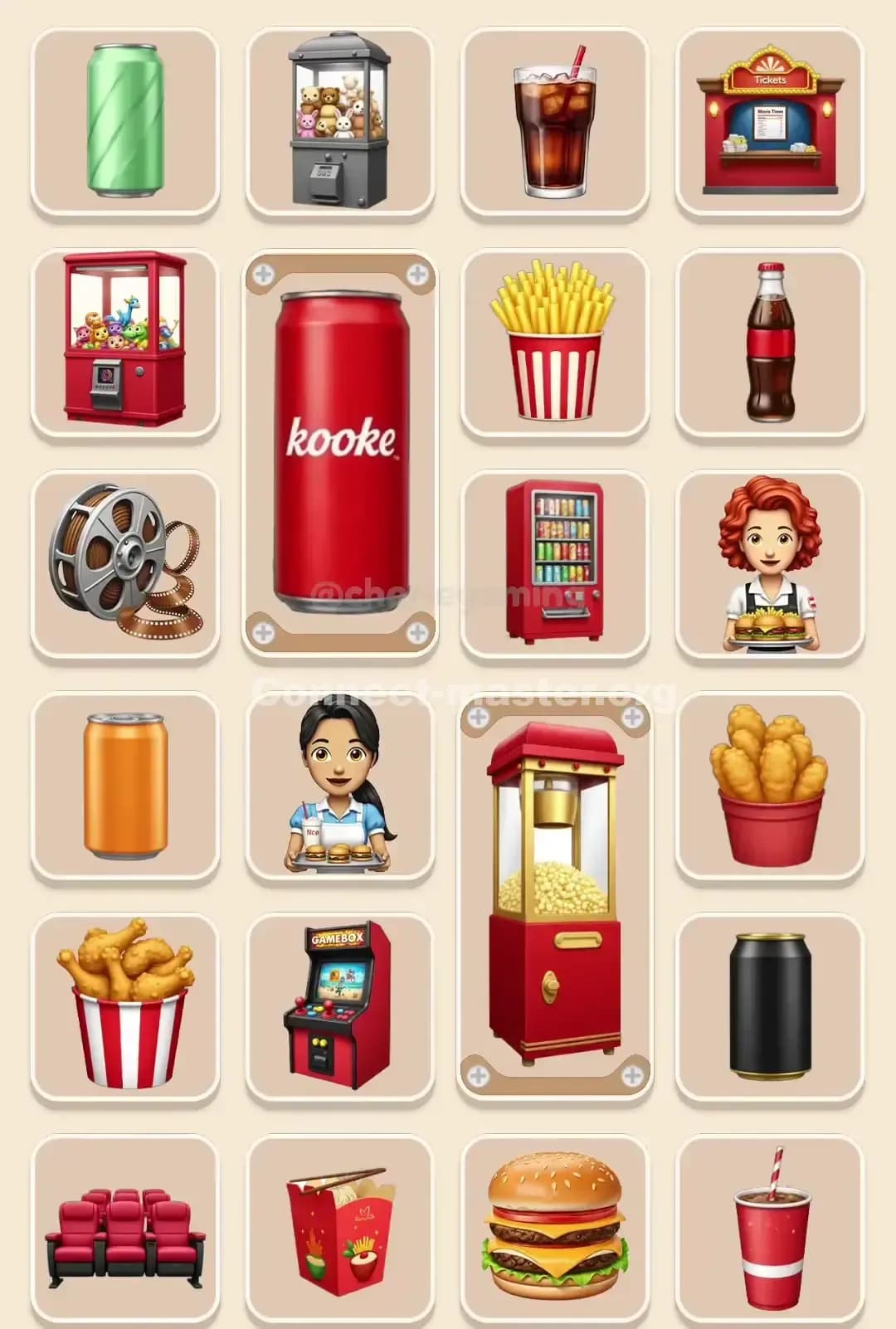
Task: Pick the iced cola glass tile
Action: [x=554, y=121]
